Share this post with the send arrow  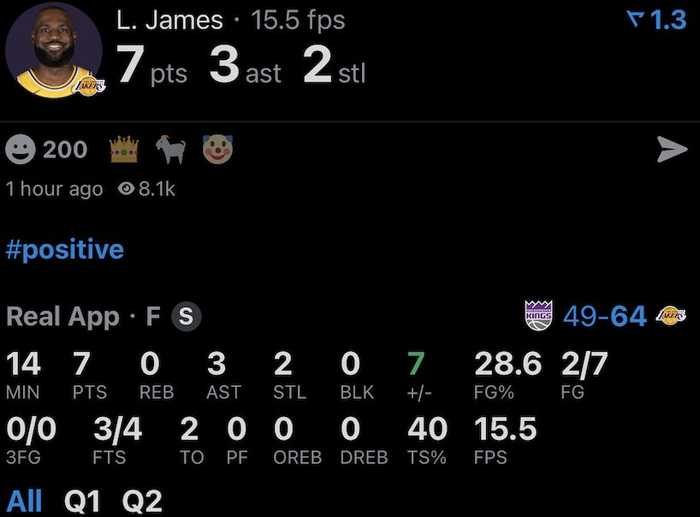coord(672,150)
